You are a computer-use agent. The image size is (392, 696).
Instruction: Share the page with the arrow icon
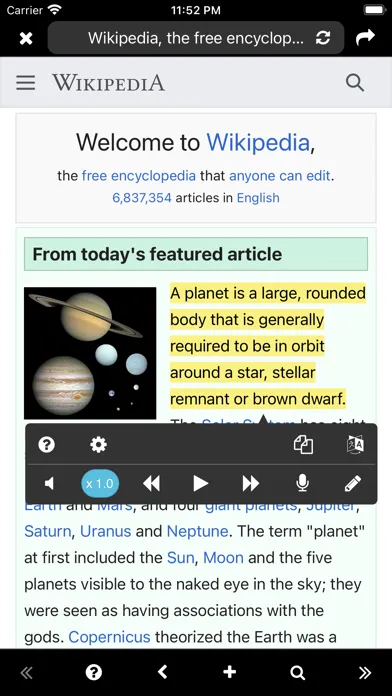click(x=365, y=38)
